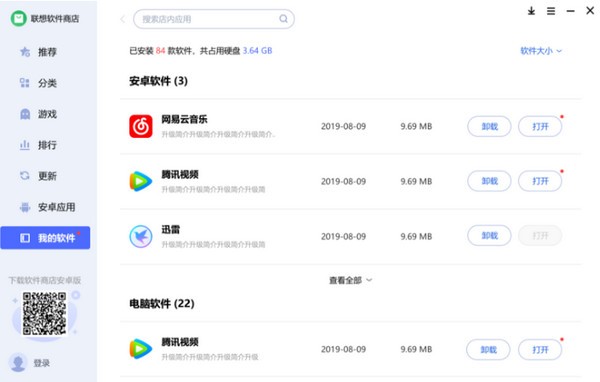Go back with the left arrow

[122, 19]
